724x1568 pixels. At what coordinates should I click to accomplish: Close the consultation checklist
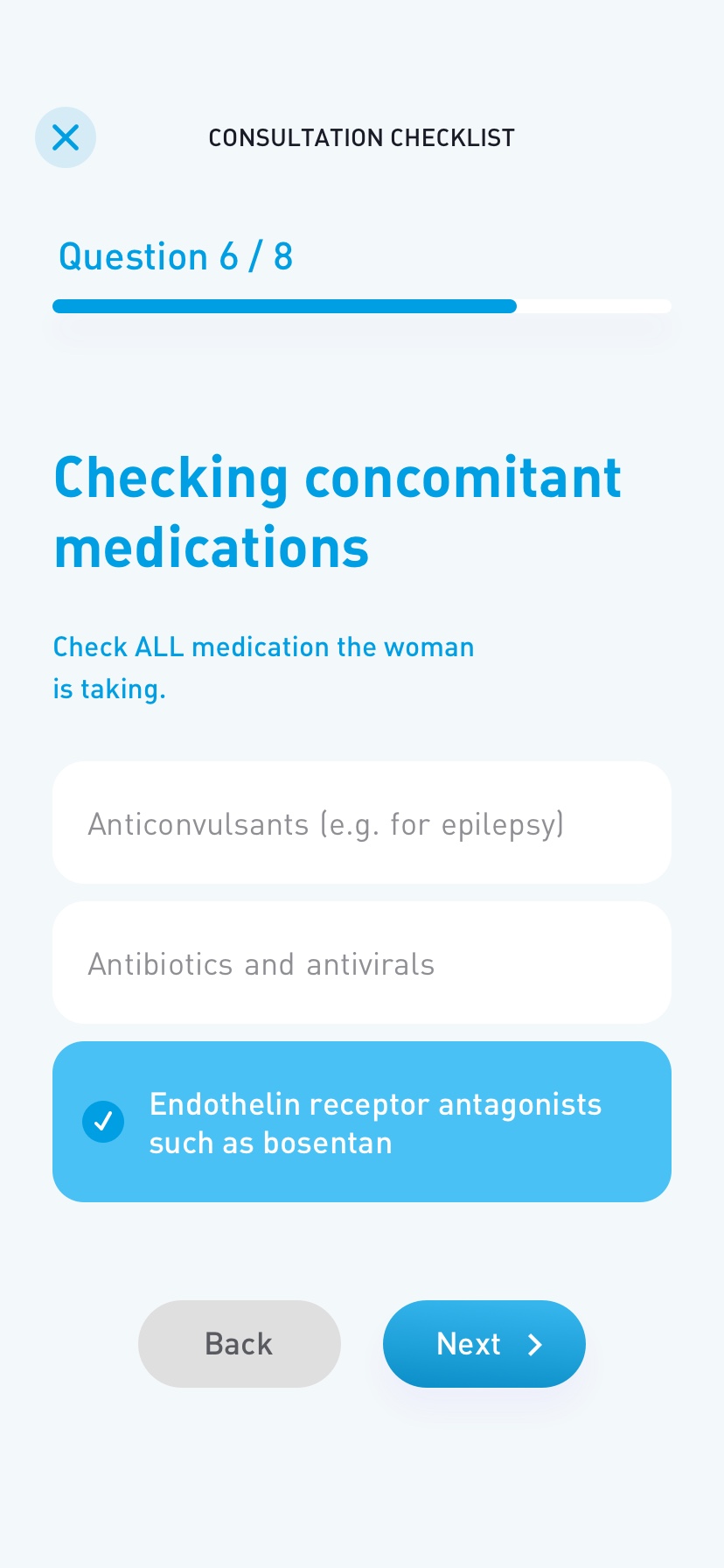[66, 137]
